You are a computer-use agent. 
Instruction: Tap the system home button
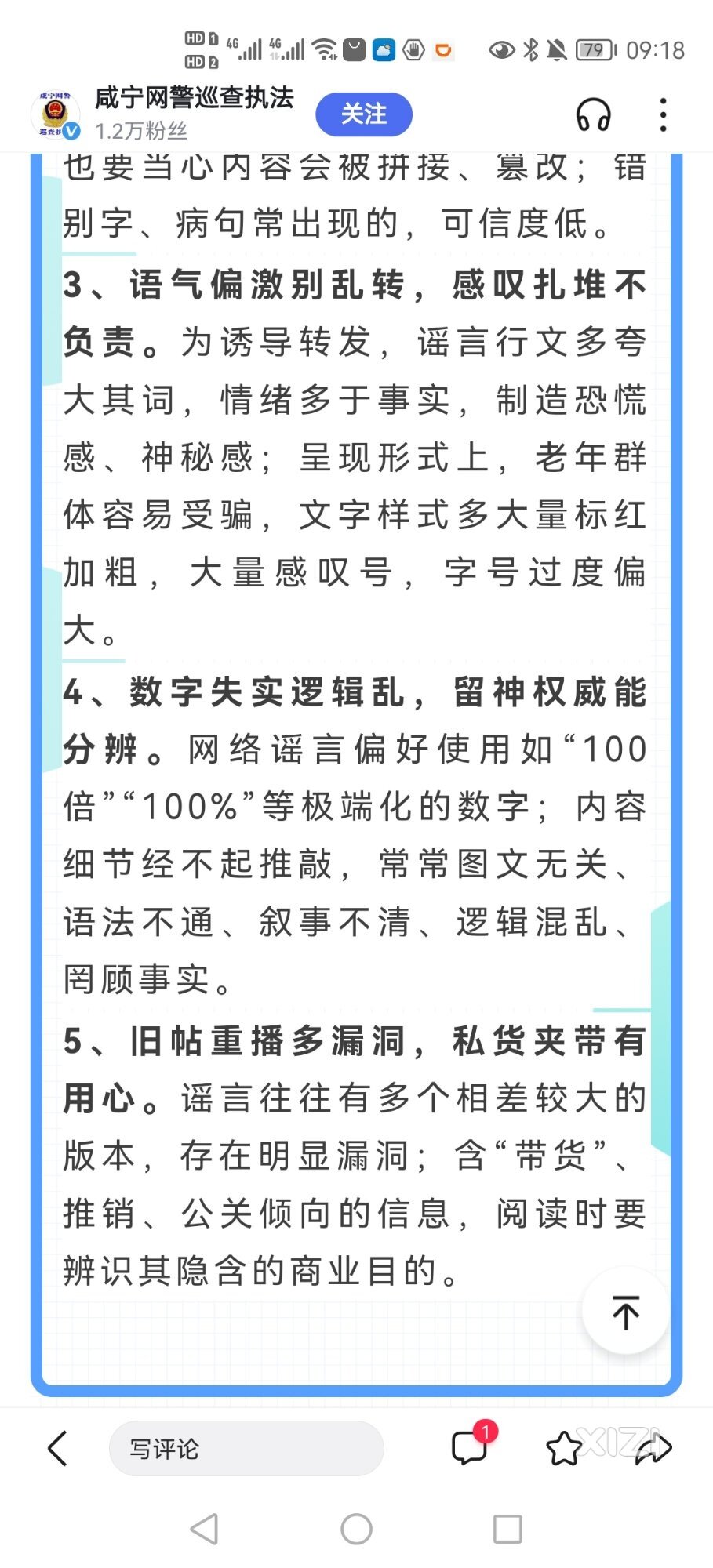pyautogui.click(x=356, y=1529)
